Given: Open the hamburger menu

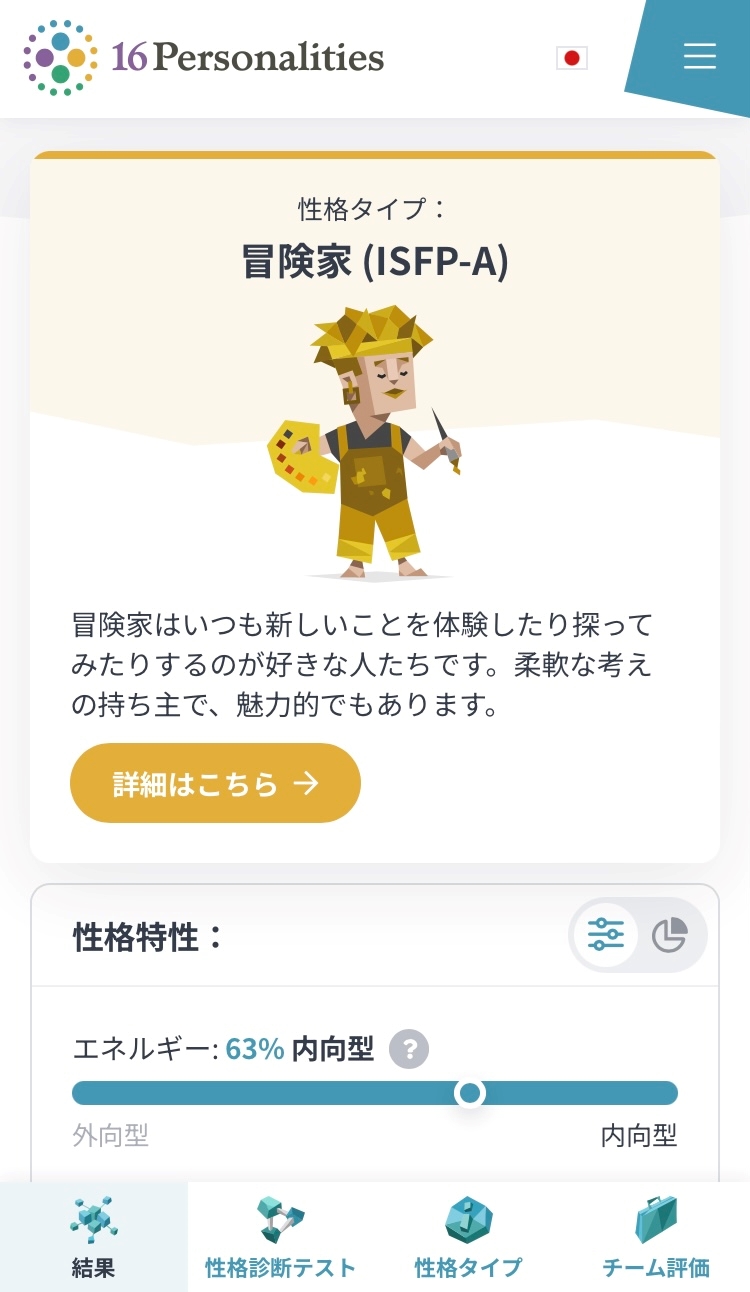Looking at the screenshot, I should click(700, 56).
